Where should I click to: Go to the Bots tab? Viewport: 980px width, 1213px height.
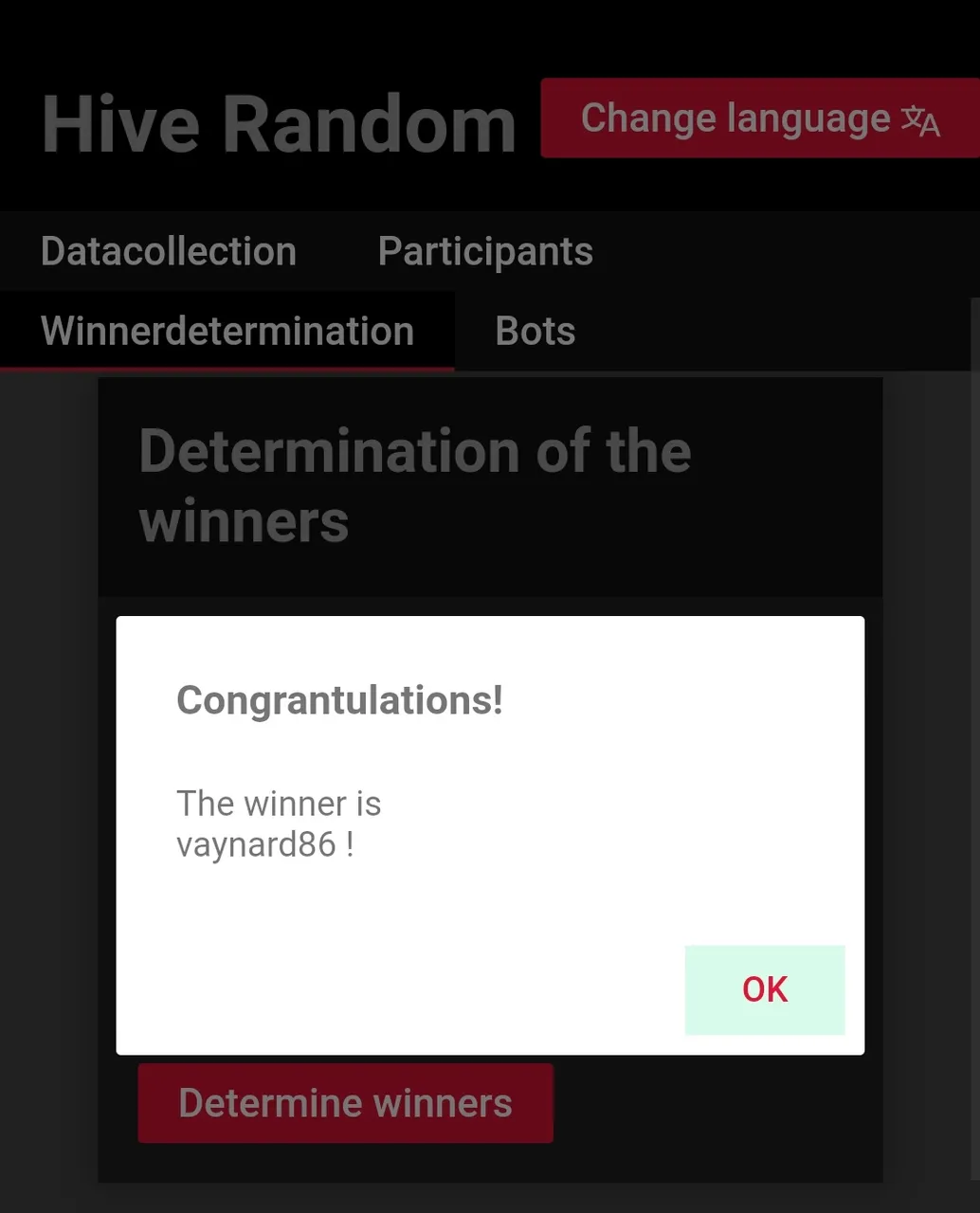pyautogui.click(x=535, y=332)
